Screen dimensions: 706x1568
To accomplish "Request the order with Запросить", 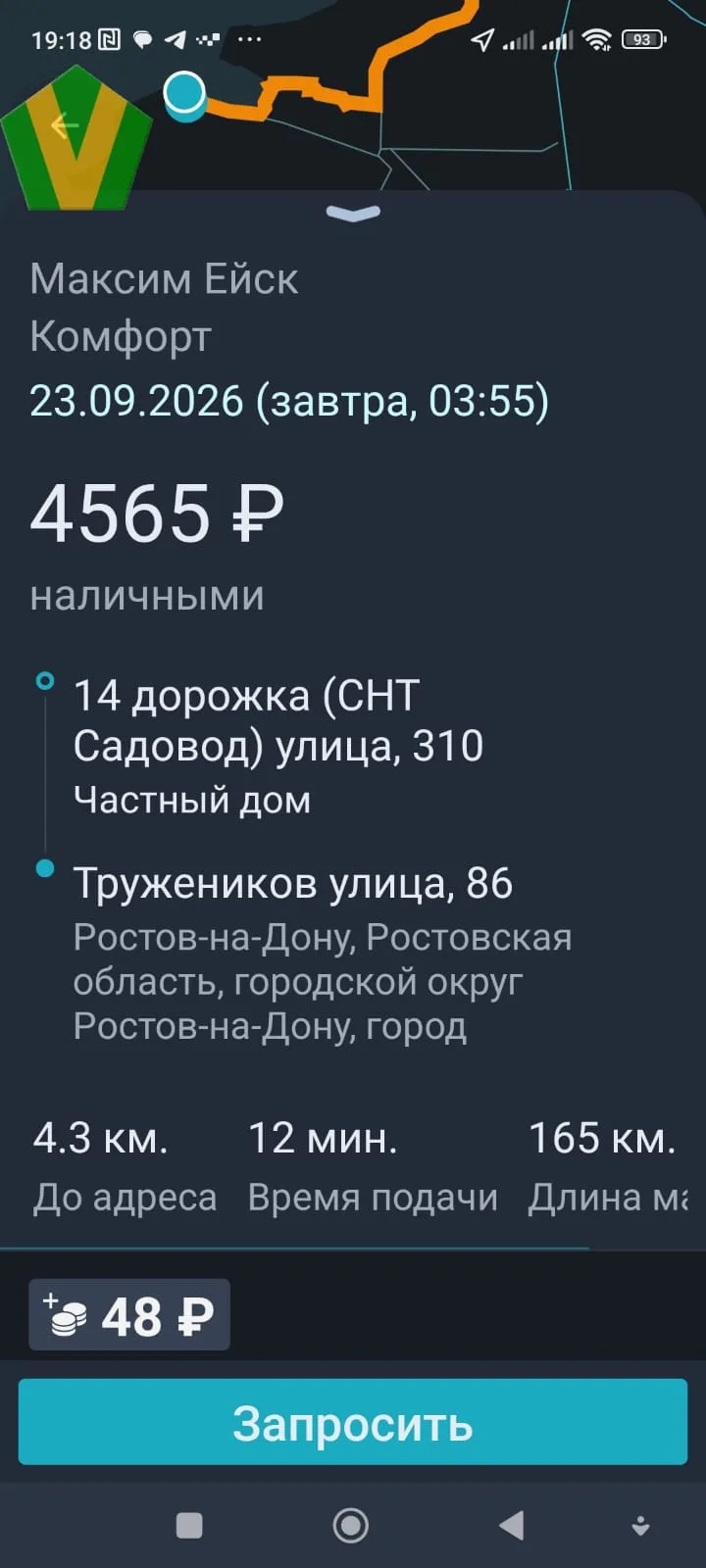I will click(x=353, y=1422).
